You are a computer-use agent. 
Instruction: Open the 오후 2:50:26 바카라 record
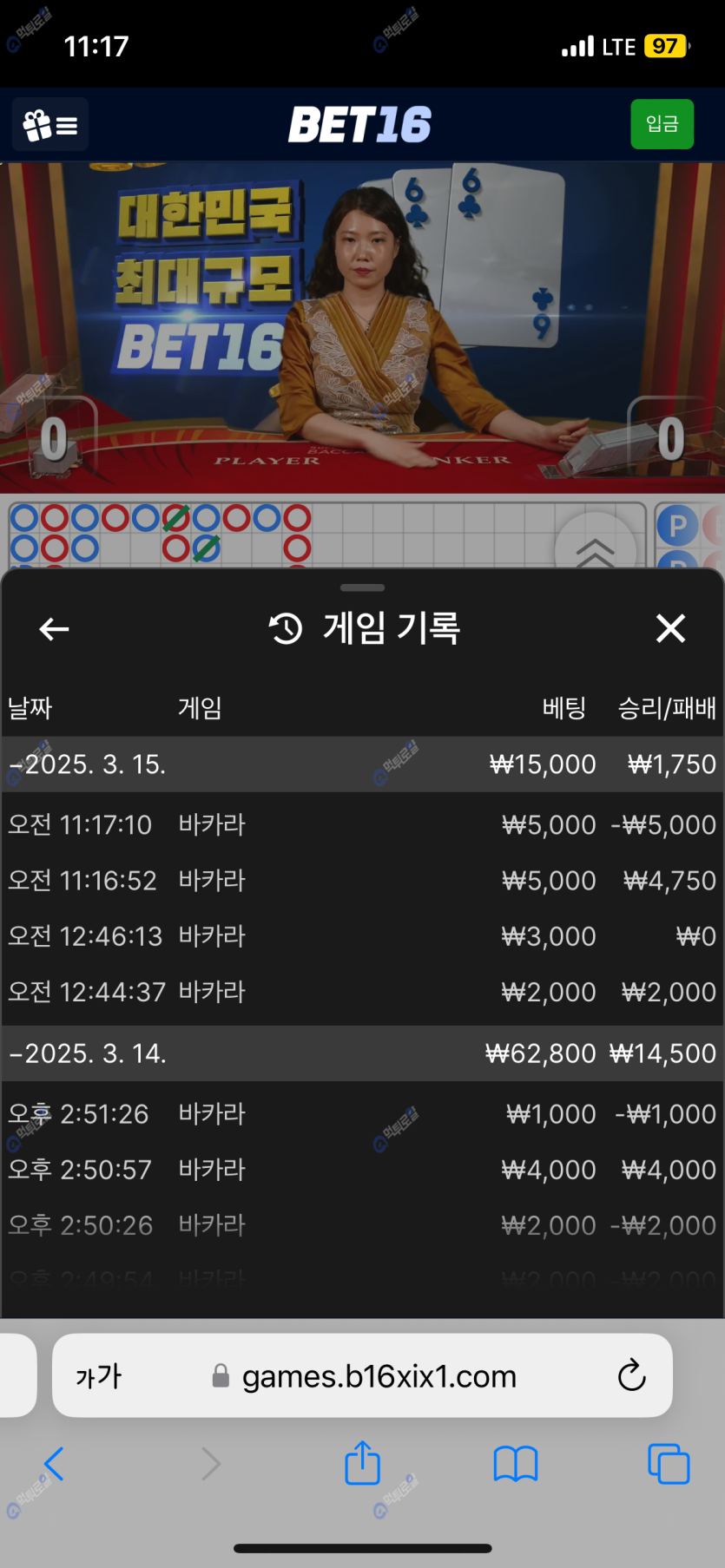pos(361,1225)
